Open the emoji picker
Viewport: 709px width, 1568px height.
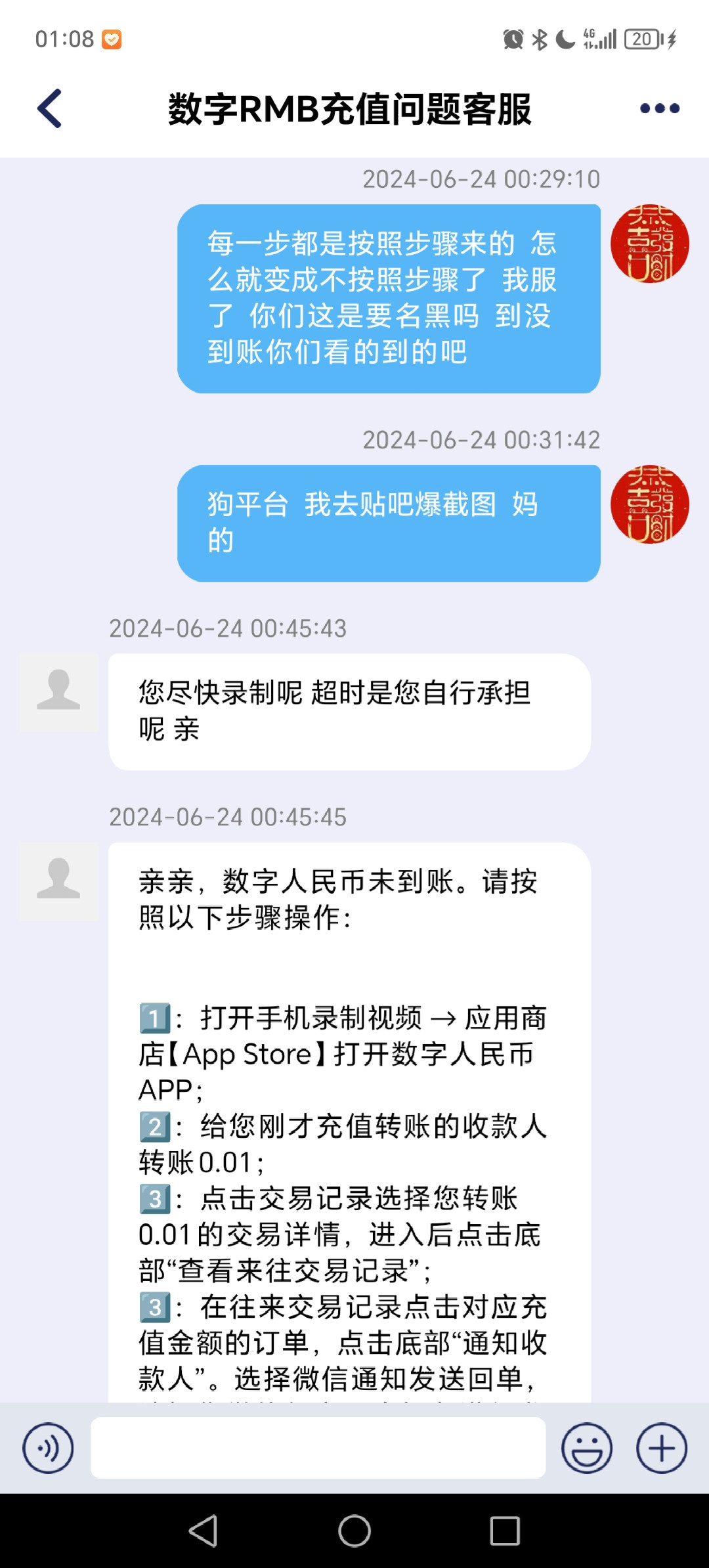click(586, 1448)
